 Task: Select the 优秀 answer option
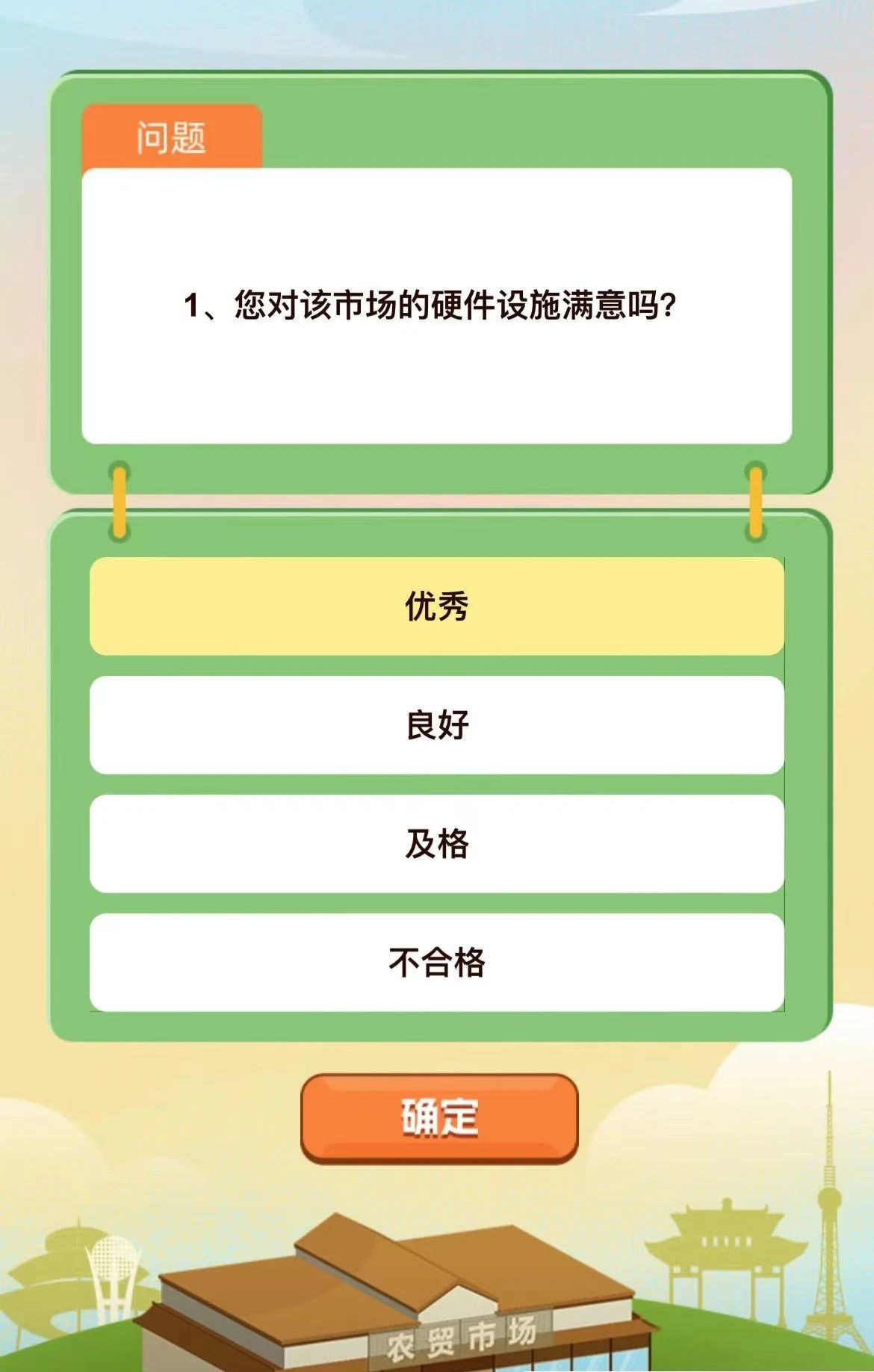coord(437,606)
